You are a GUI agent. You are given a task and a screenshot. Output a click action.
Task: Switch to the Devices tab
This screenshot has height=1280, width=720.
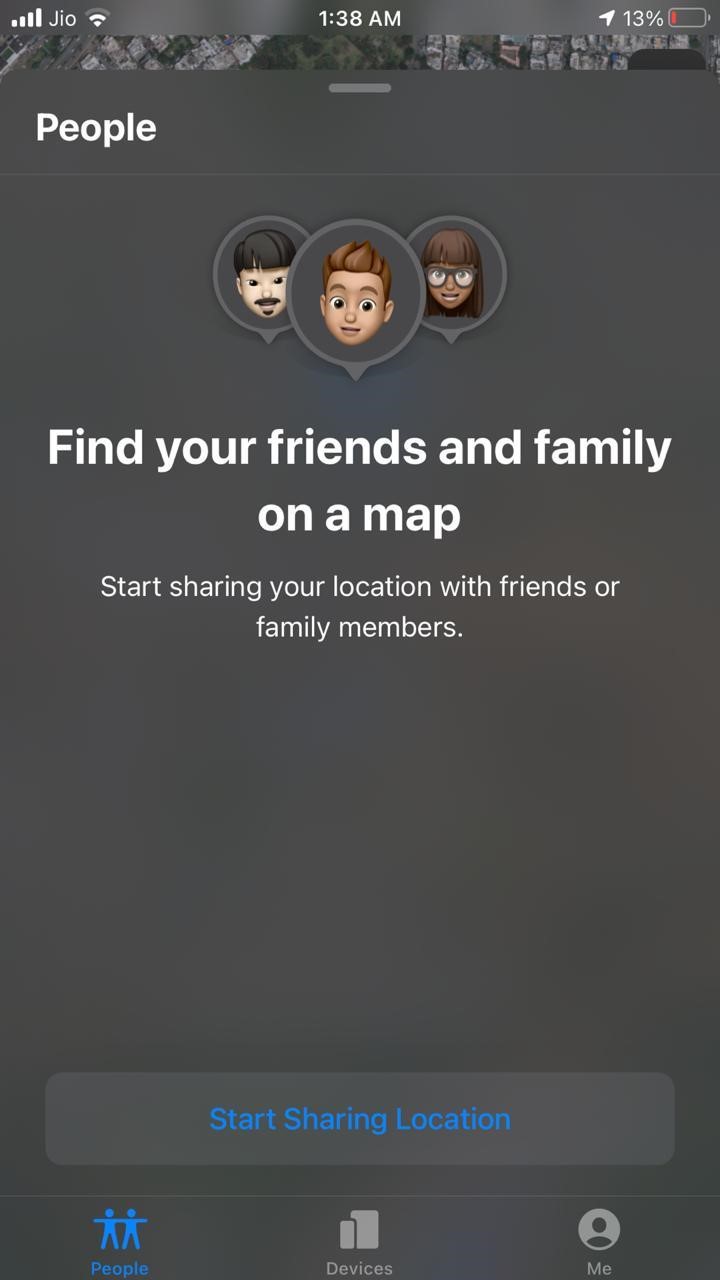[359, 1240]
